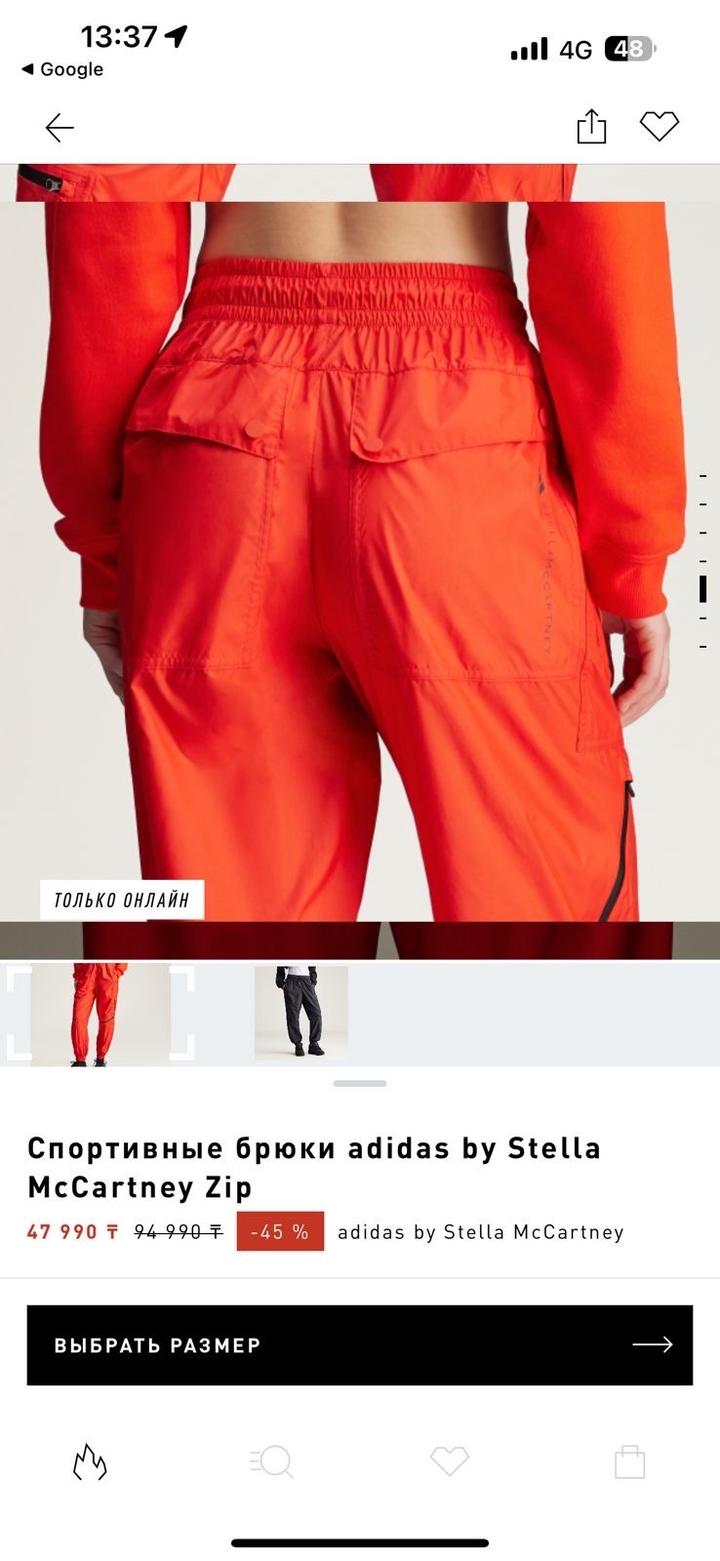
Task: Select the black color variant thumbnail
Action: [x=301, y=1012]
